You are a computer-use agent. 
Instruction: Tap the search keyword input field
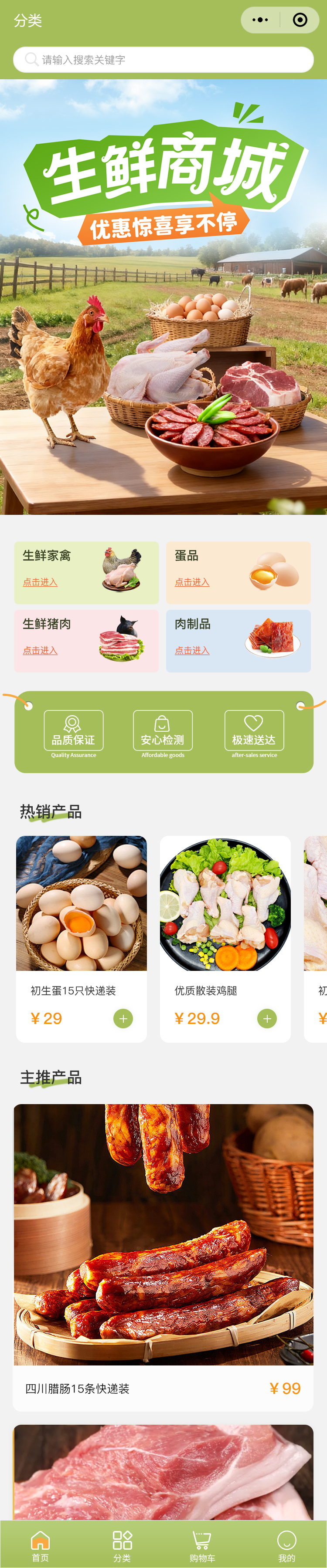pyautogui.click(x=163, y=60)
